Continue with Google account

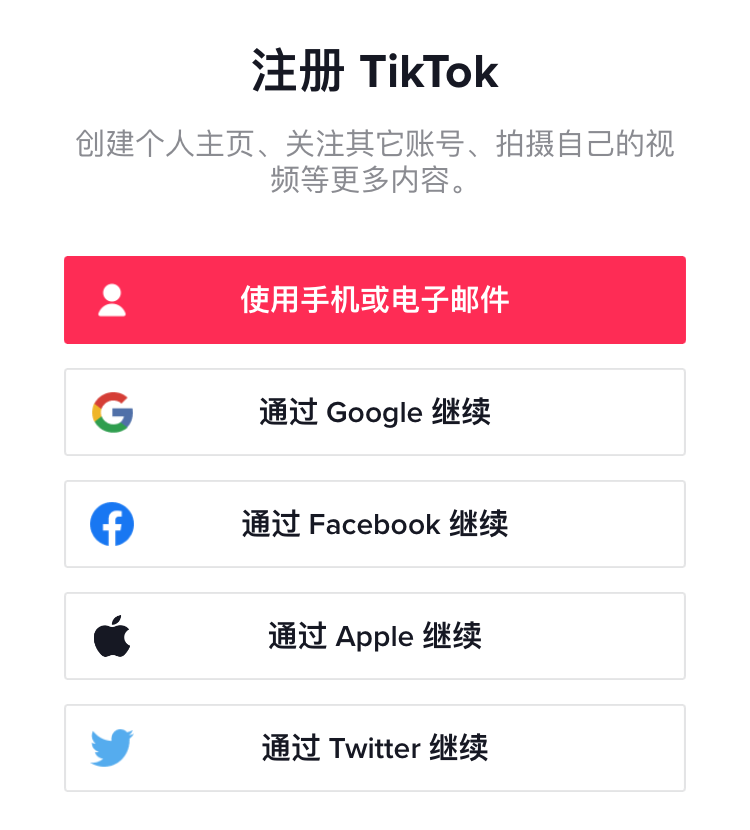click(x=375, y=412)
